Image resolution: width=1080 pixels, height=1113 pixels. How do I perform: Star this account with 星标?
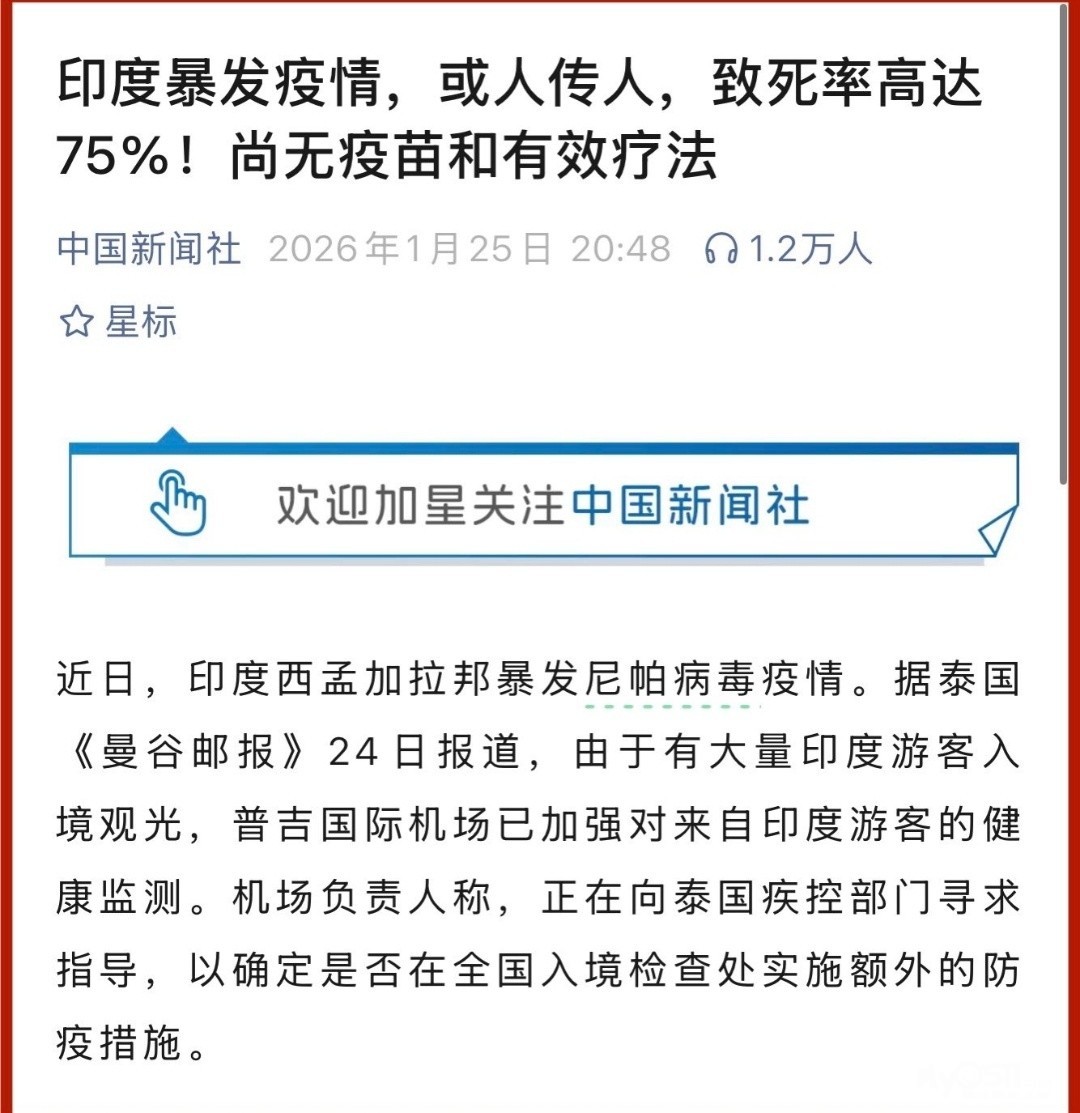click(118, 322)
